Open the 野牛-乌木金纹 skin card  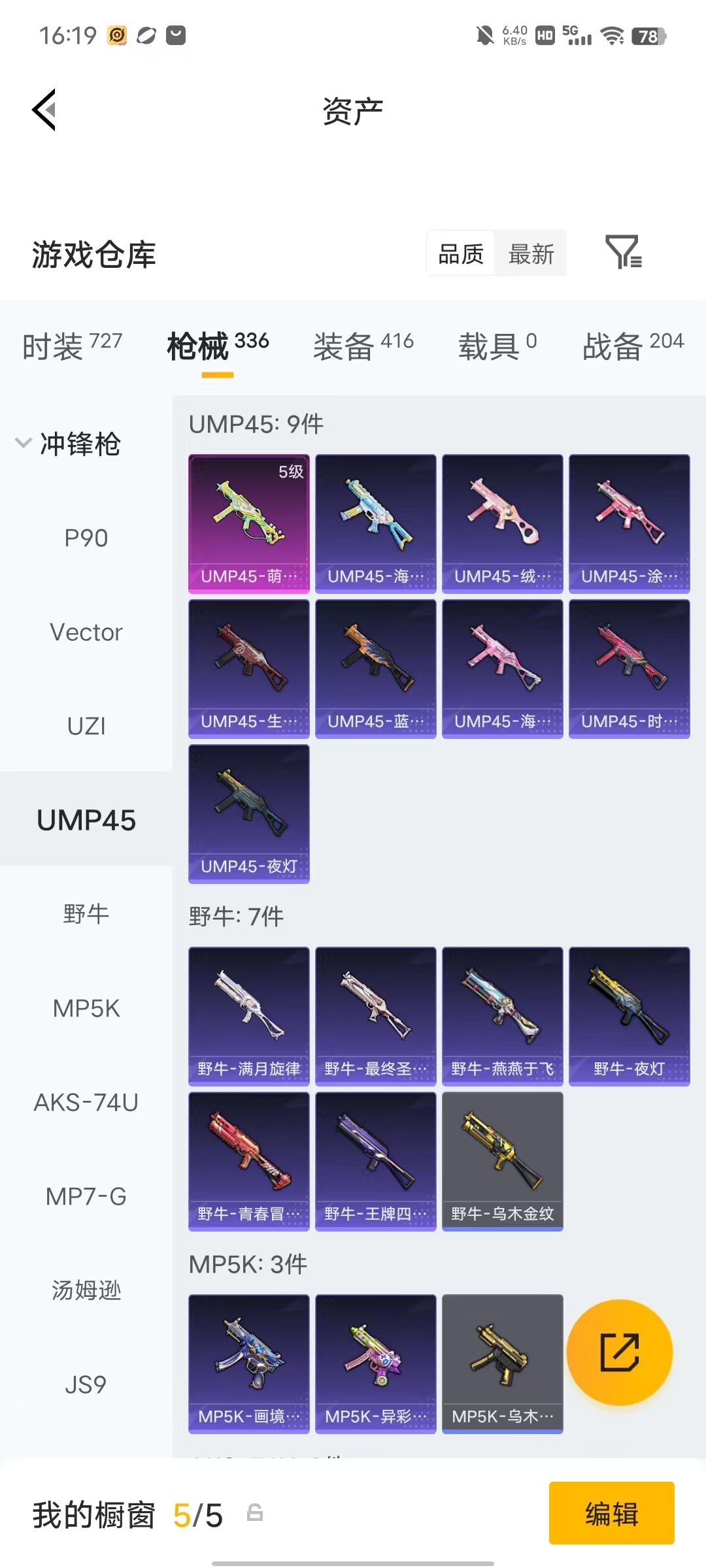point(503,1162)
